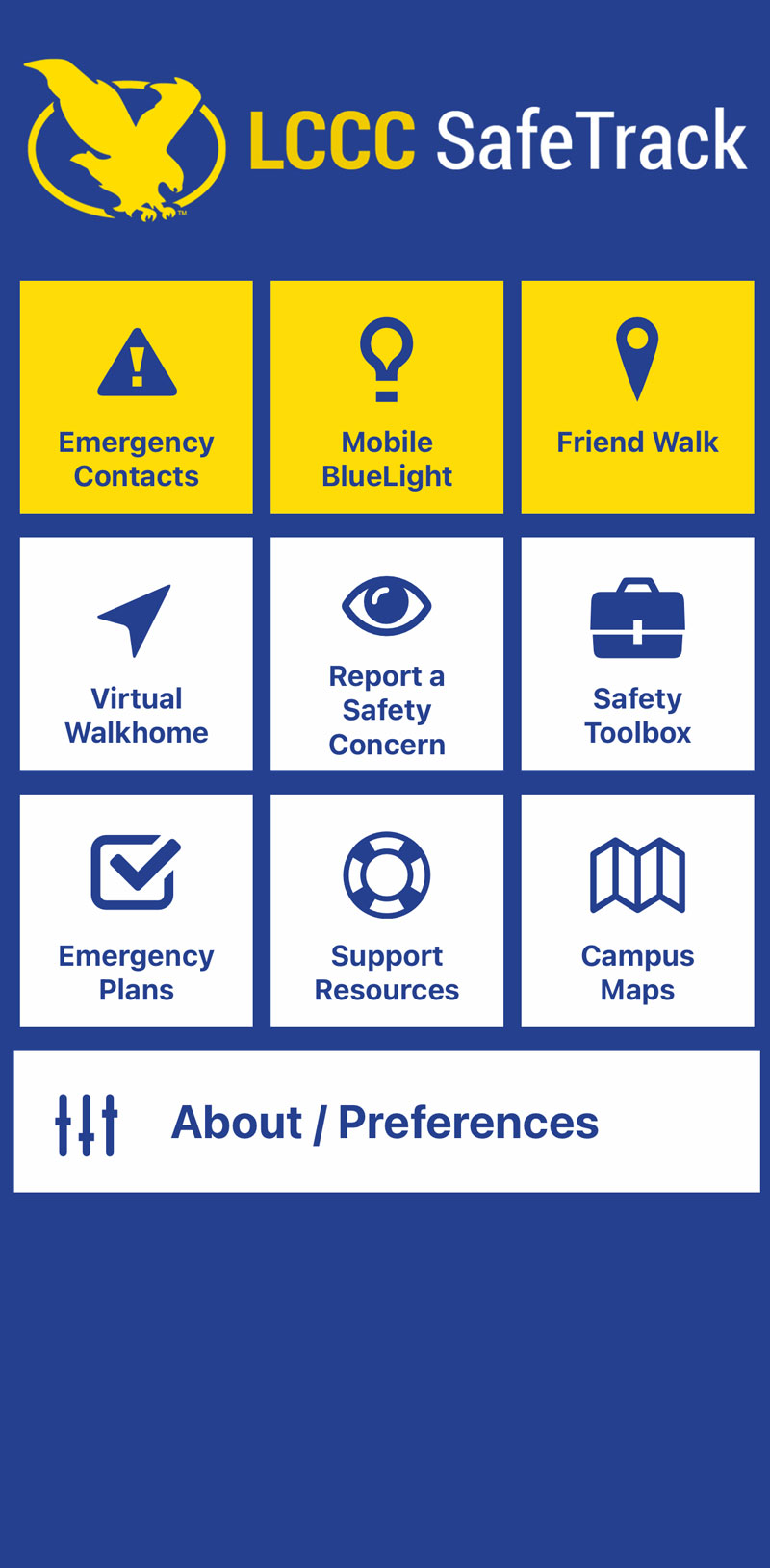View Emergency Plans

[137, 910]
